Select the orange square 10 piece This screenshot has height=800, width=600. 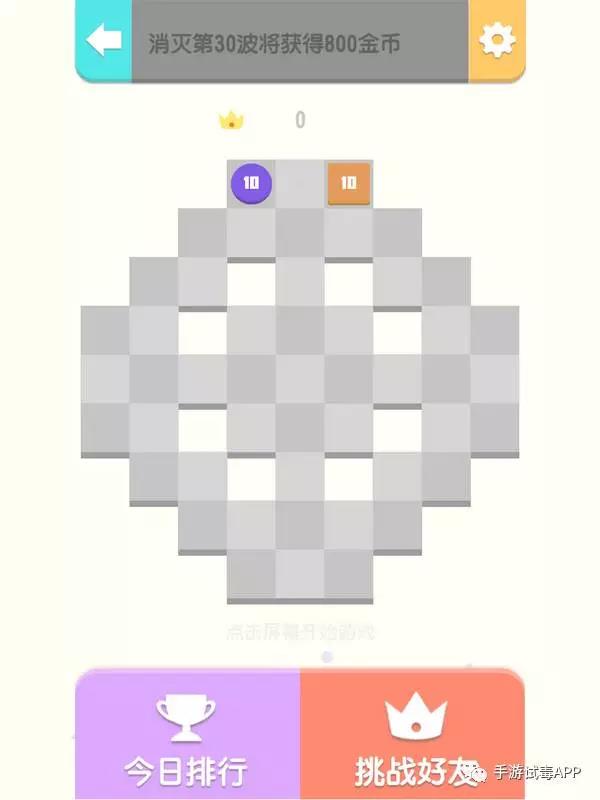(x=349, y=183)
